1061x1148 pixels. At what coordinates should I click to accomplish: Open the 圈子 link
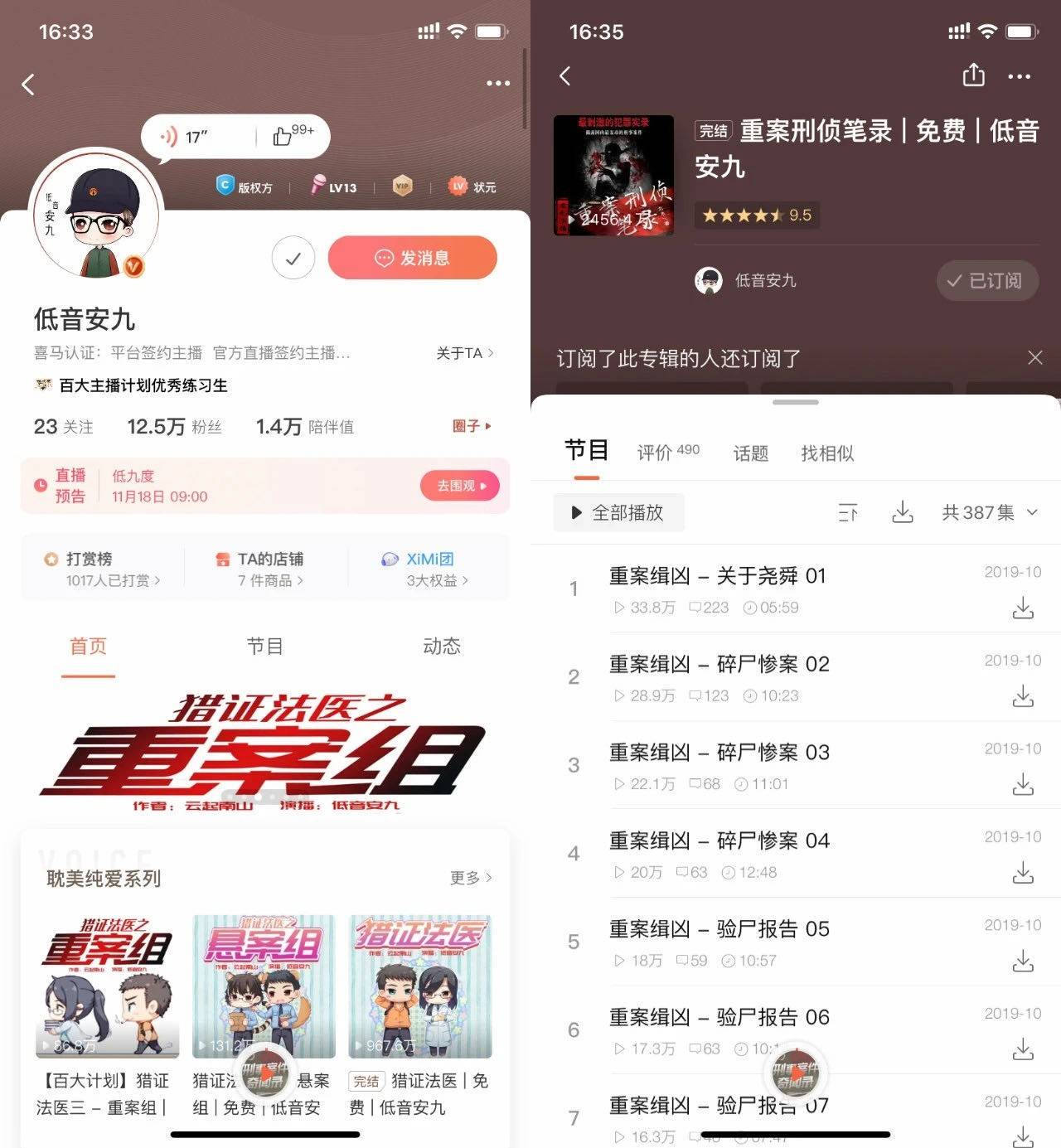tap(471, 426)
